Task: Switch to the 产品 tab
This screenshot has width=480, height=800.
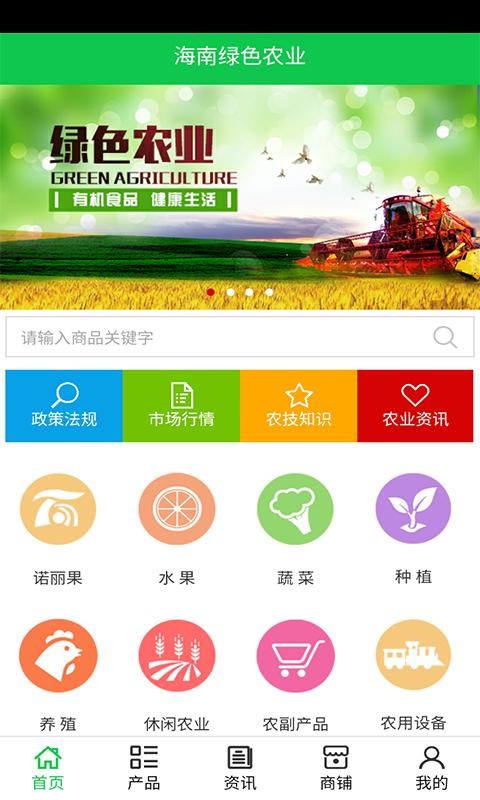Action: tap(144, 768)
